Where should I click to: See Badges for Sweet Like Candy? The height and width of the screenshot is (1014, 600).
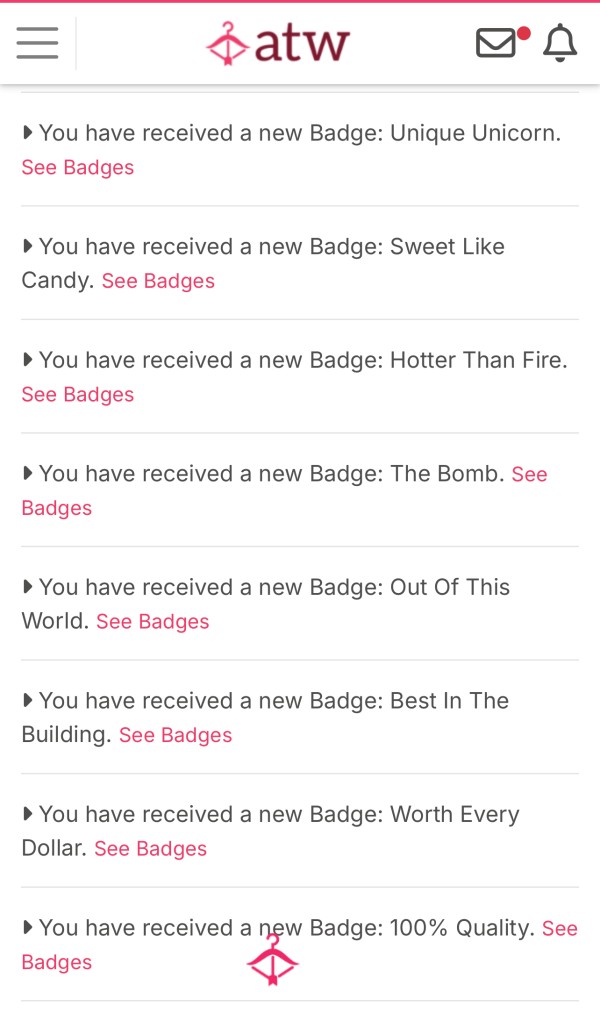158,281
